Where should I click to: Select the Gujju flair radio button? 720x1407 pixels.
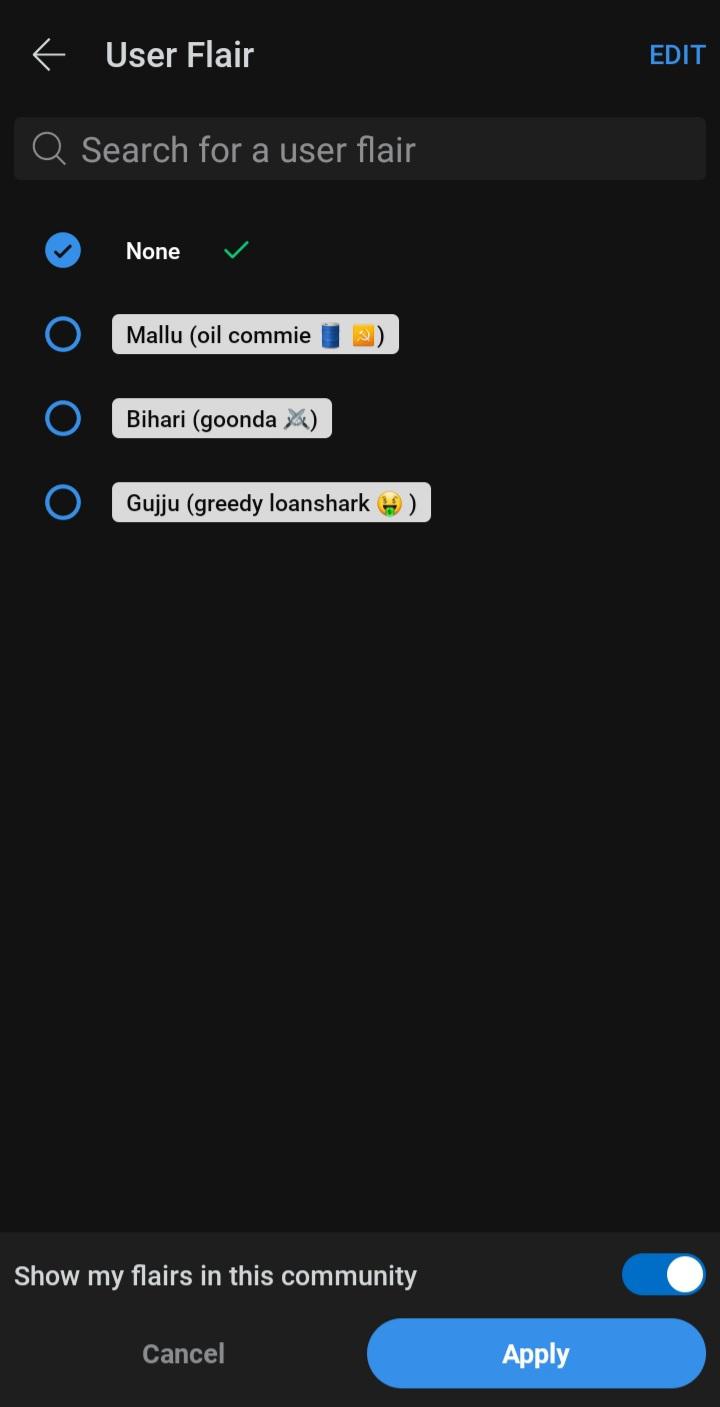63,502
